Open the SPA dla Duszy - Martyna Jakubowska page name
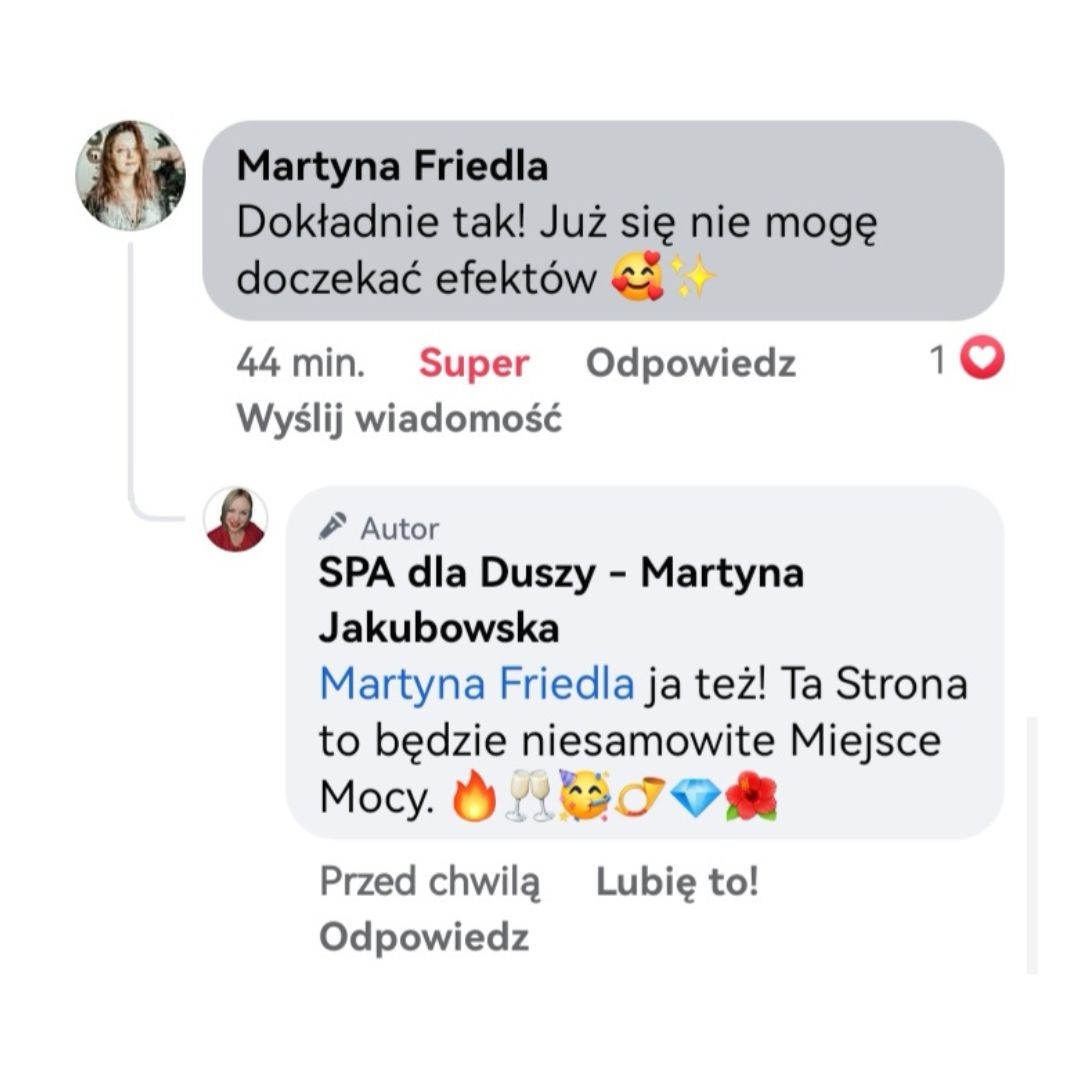This screenshot has width=1080, height=1080. click(560, 600)
